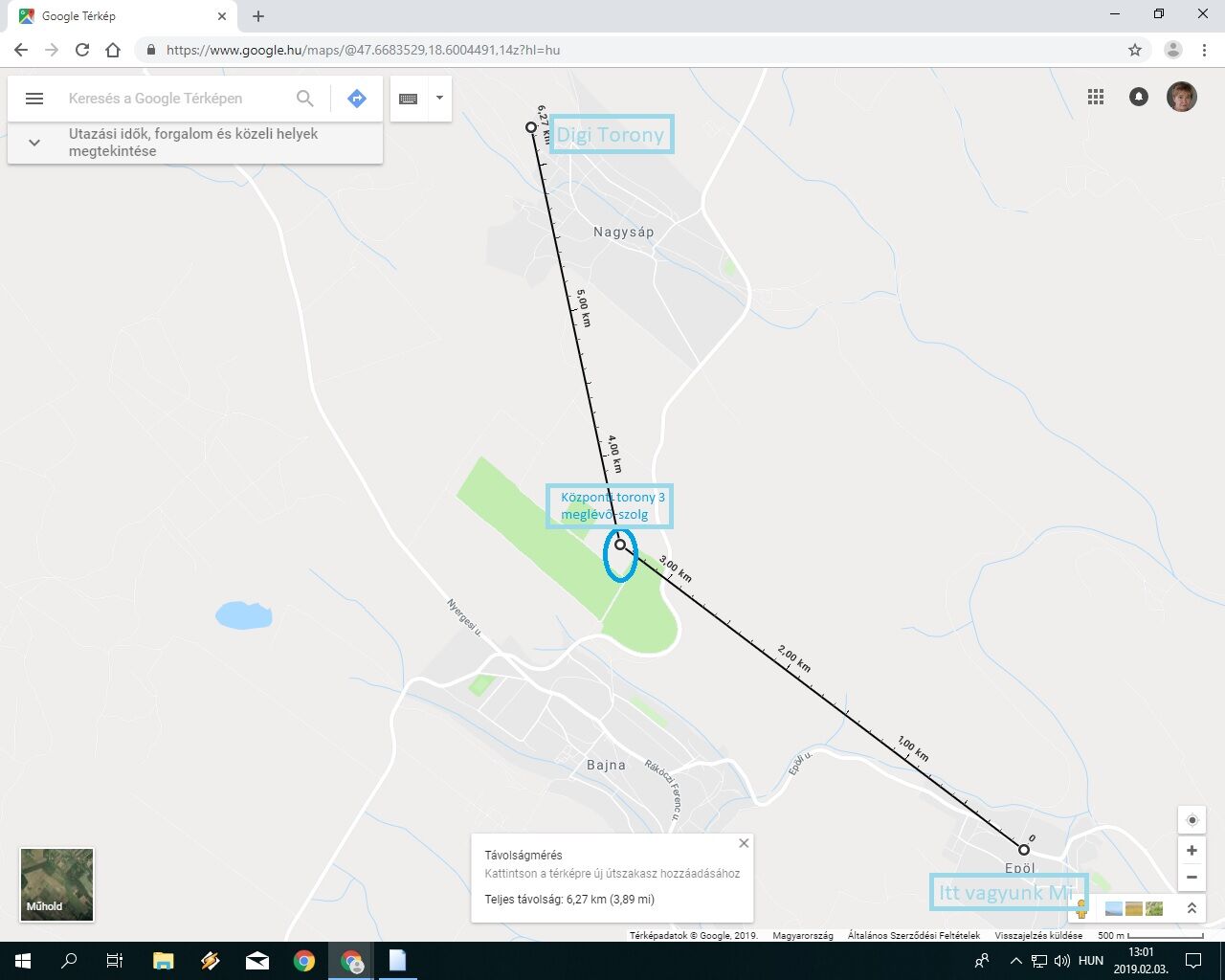Open the Google account avatar
The width and height of the screenshot is (1225, 980).
1182,97
